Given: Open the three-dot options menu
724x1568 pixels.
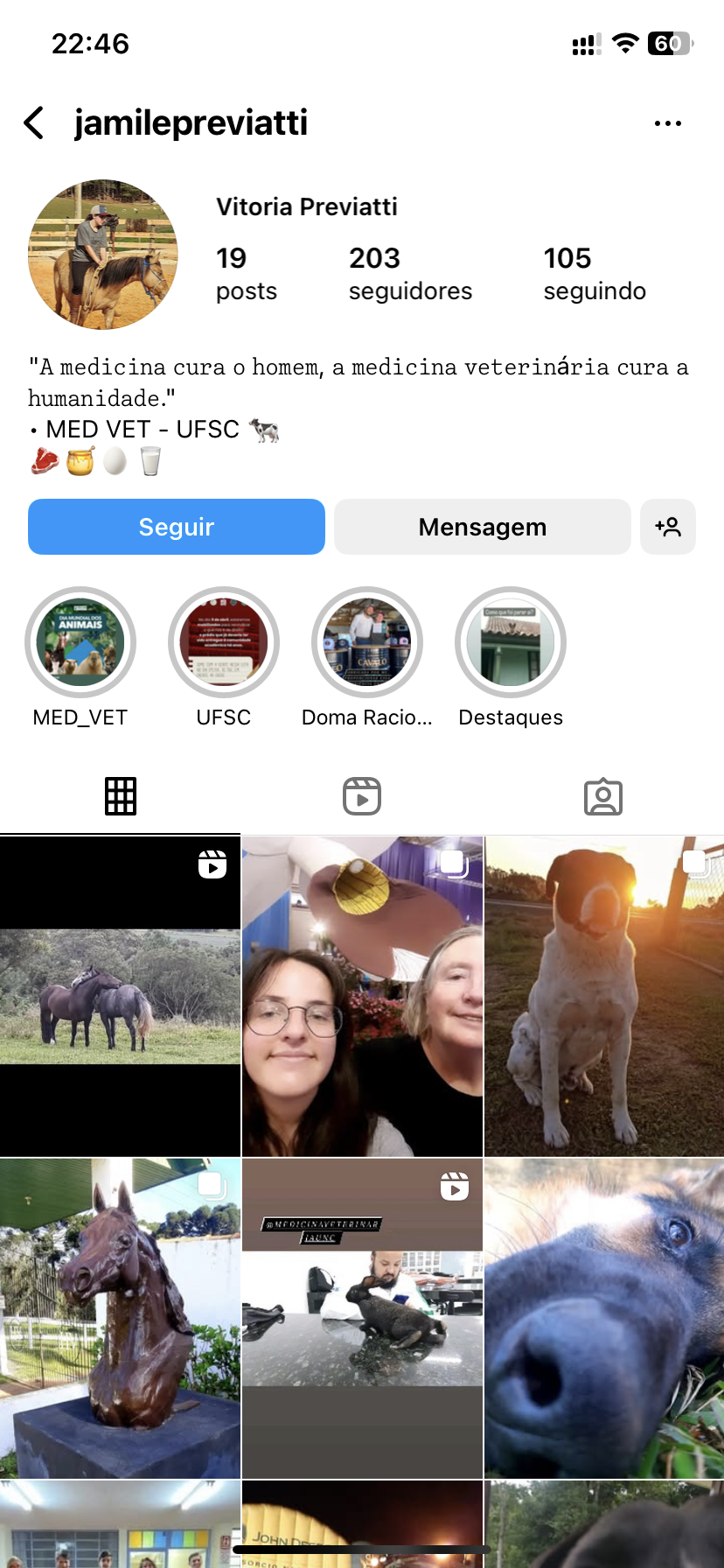Looking at the screenshot, I should click(x=667, y=123).
